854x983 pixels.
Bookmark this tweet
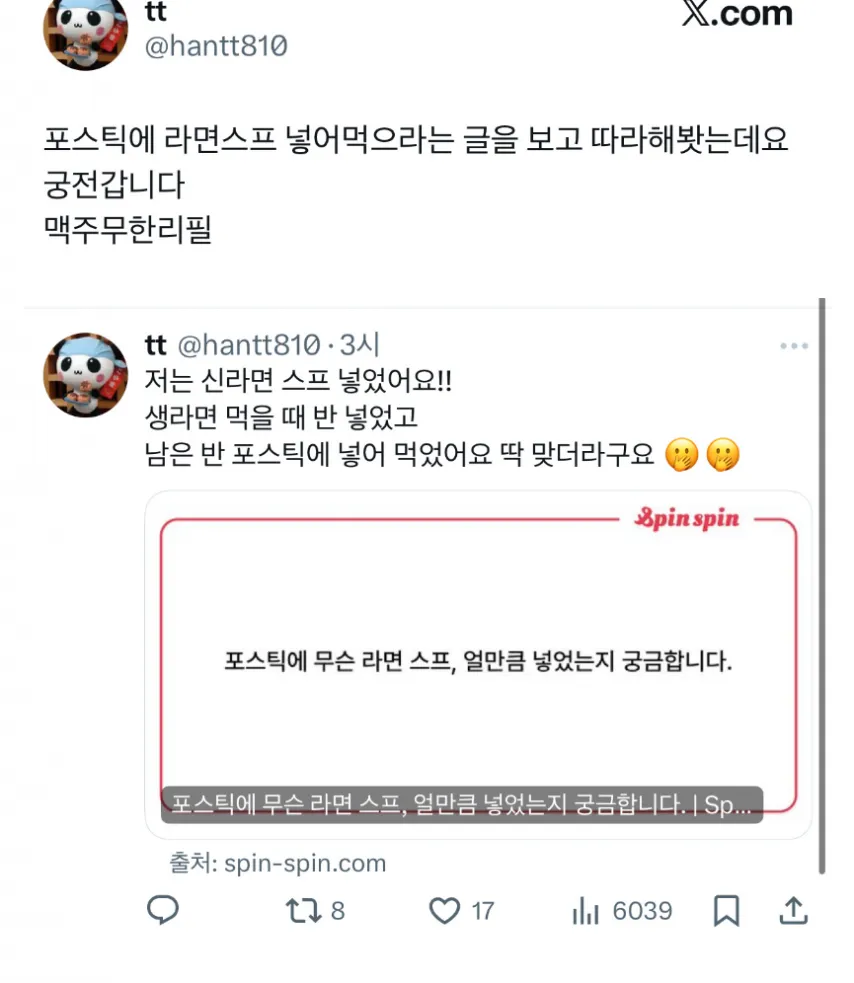[x=726, y=910]
